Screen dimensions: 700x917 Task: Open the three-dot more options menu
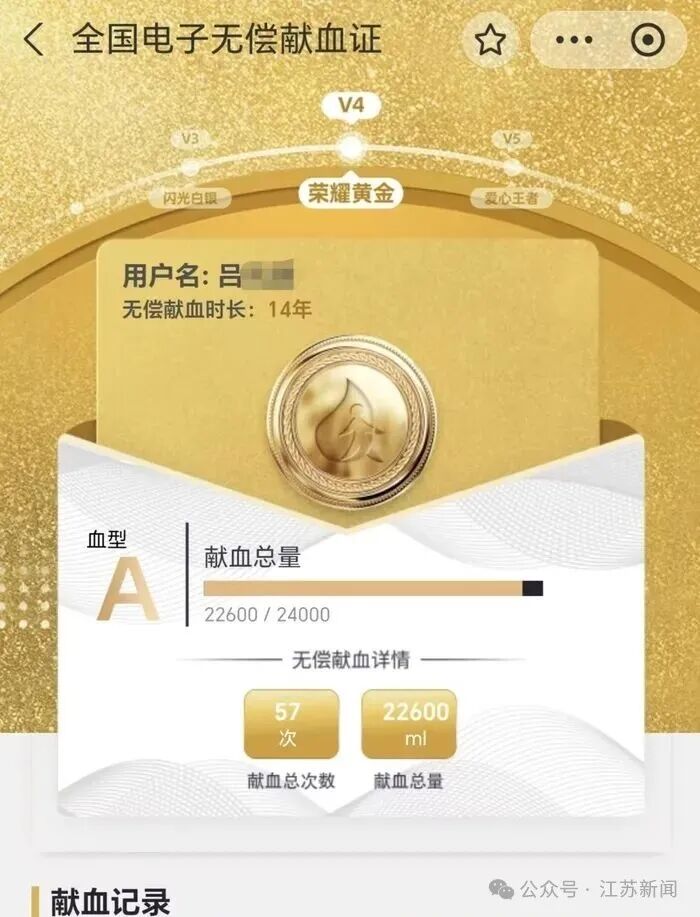tap(573, 40)
